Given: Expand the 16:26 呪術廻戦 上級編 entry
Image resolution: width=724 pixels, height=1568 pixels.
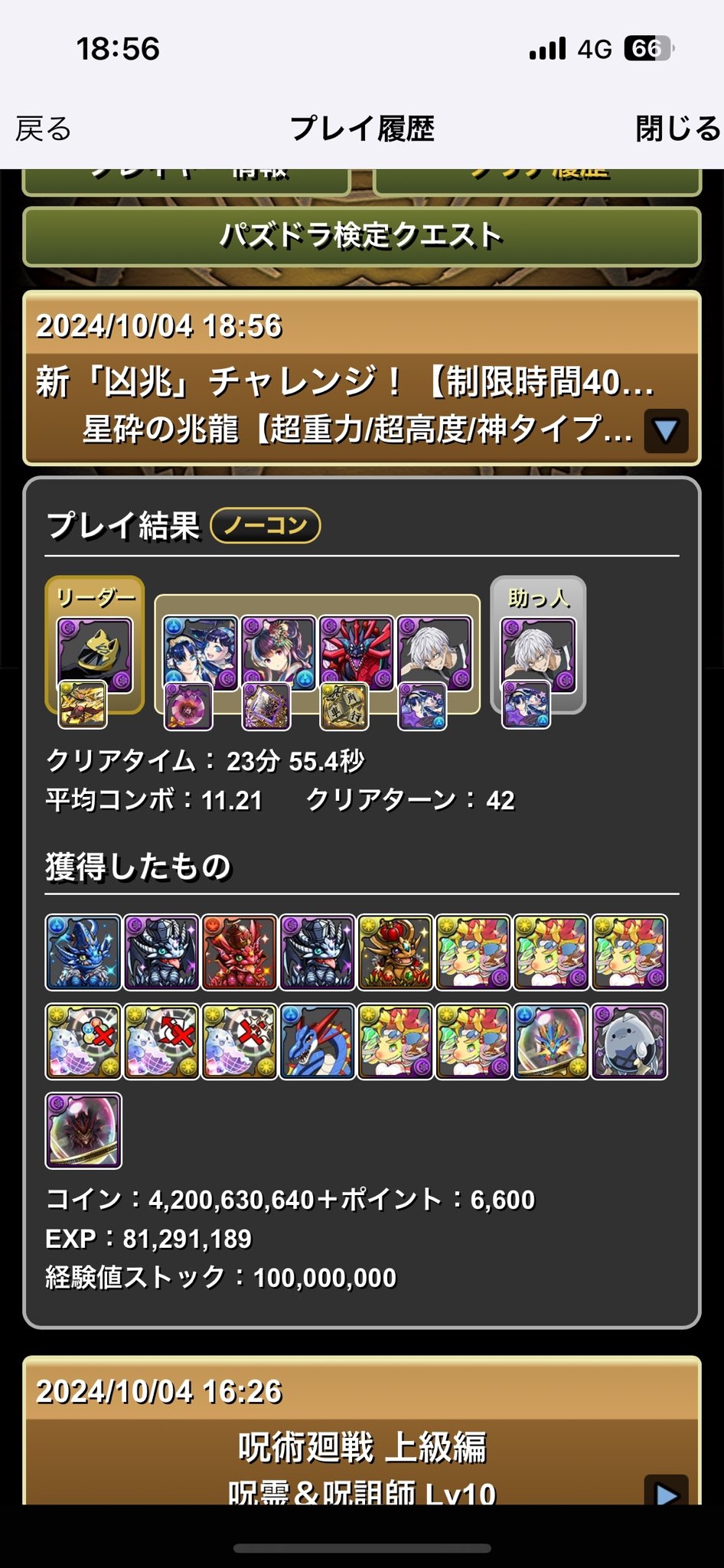Looking at the screenshot, I should click(665, 1494).
